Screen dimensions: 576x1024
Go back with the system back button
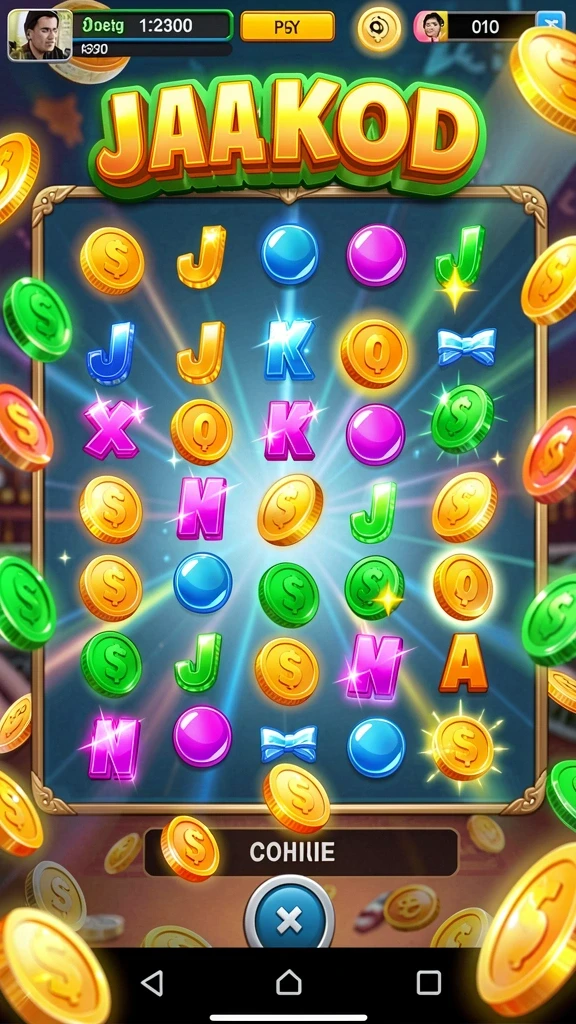(x=152, y=982)
